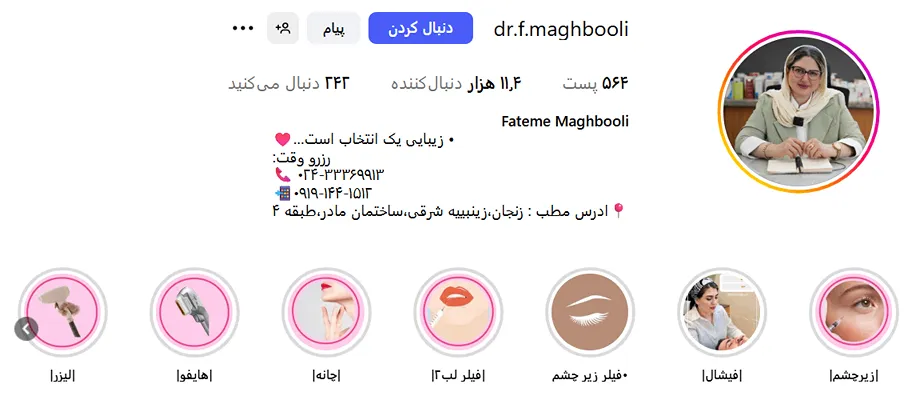The image size is (916, 408).
Task: Show more highlights with the arrow
Action: point(26,329)
